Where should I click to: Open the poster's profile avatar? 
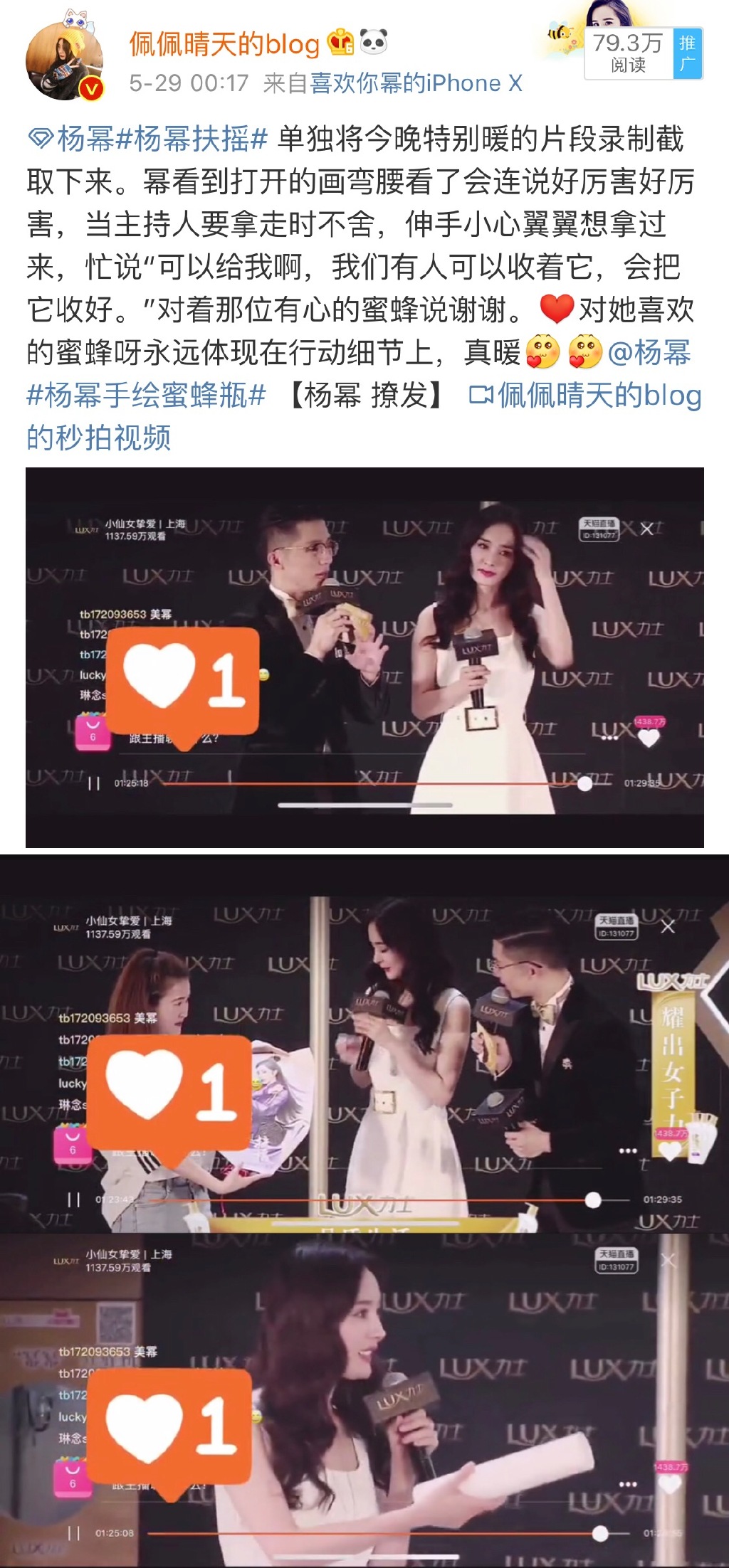click(x=64, y=60)
